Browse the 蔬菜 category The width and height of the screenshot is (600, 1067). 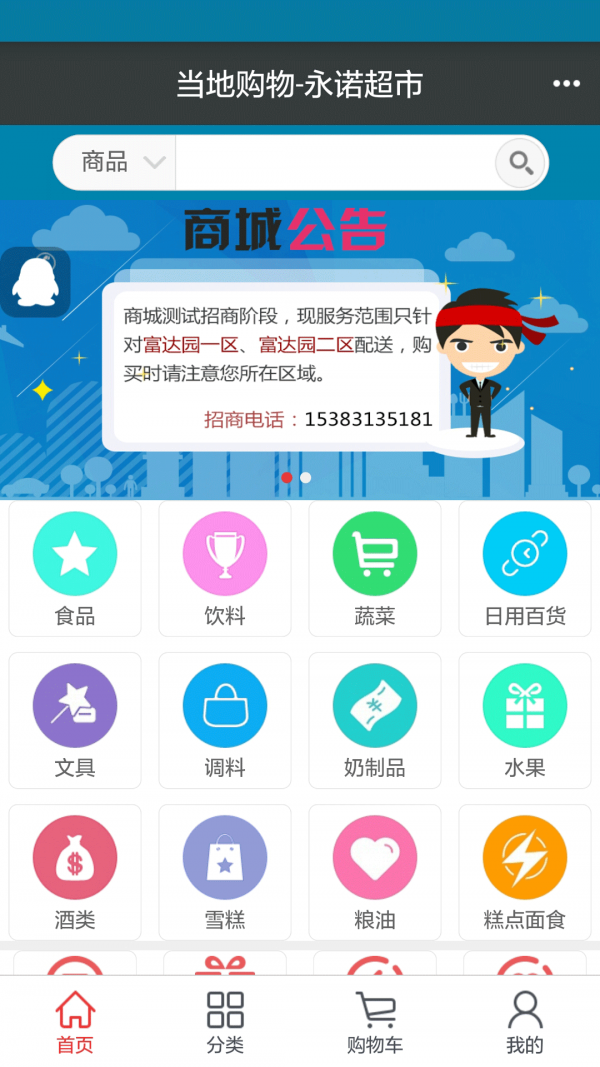[375, 568]
